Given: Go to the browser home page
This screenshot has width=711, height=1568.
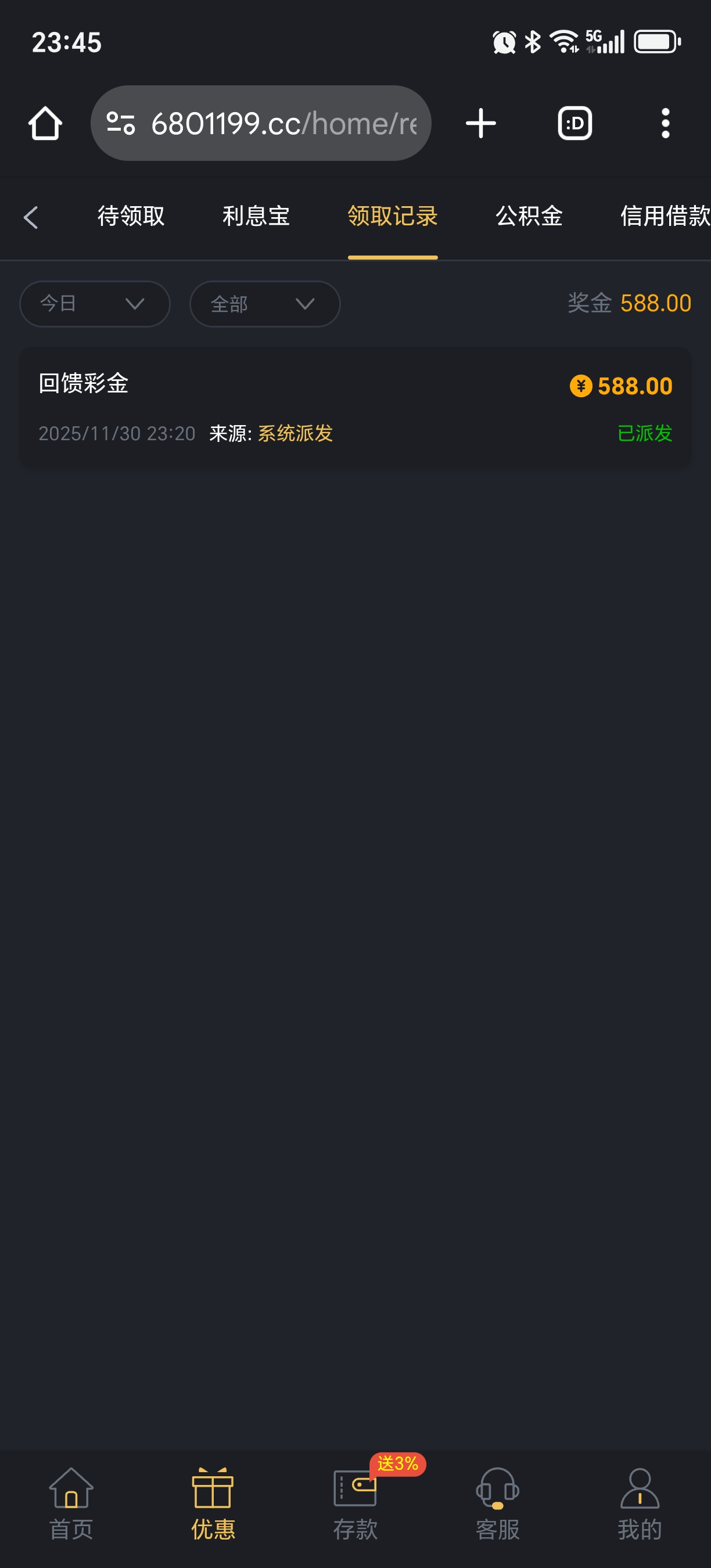Looking at the screenshot, I should (x=45, y=124).
